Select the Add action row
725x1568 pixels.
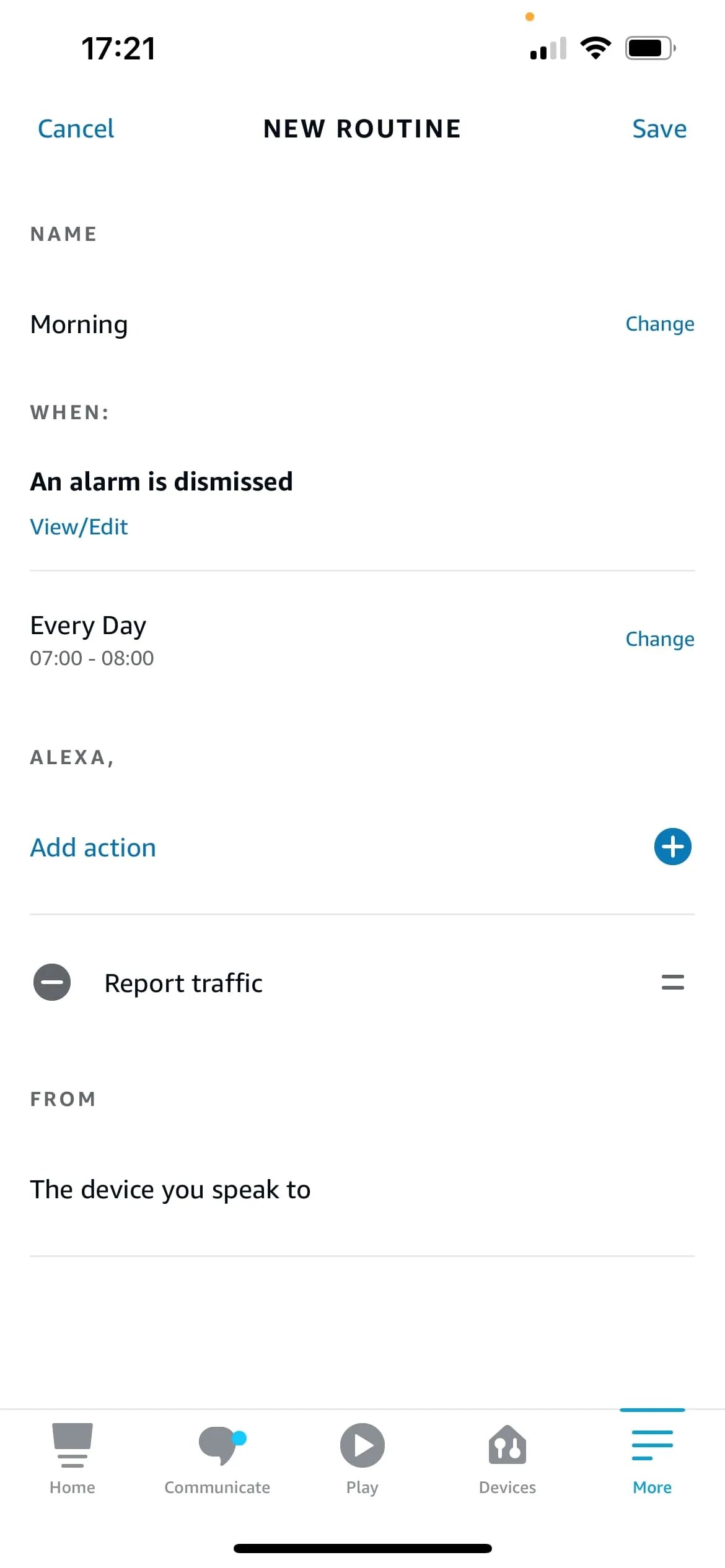[x=93, y=847]
